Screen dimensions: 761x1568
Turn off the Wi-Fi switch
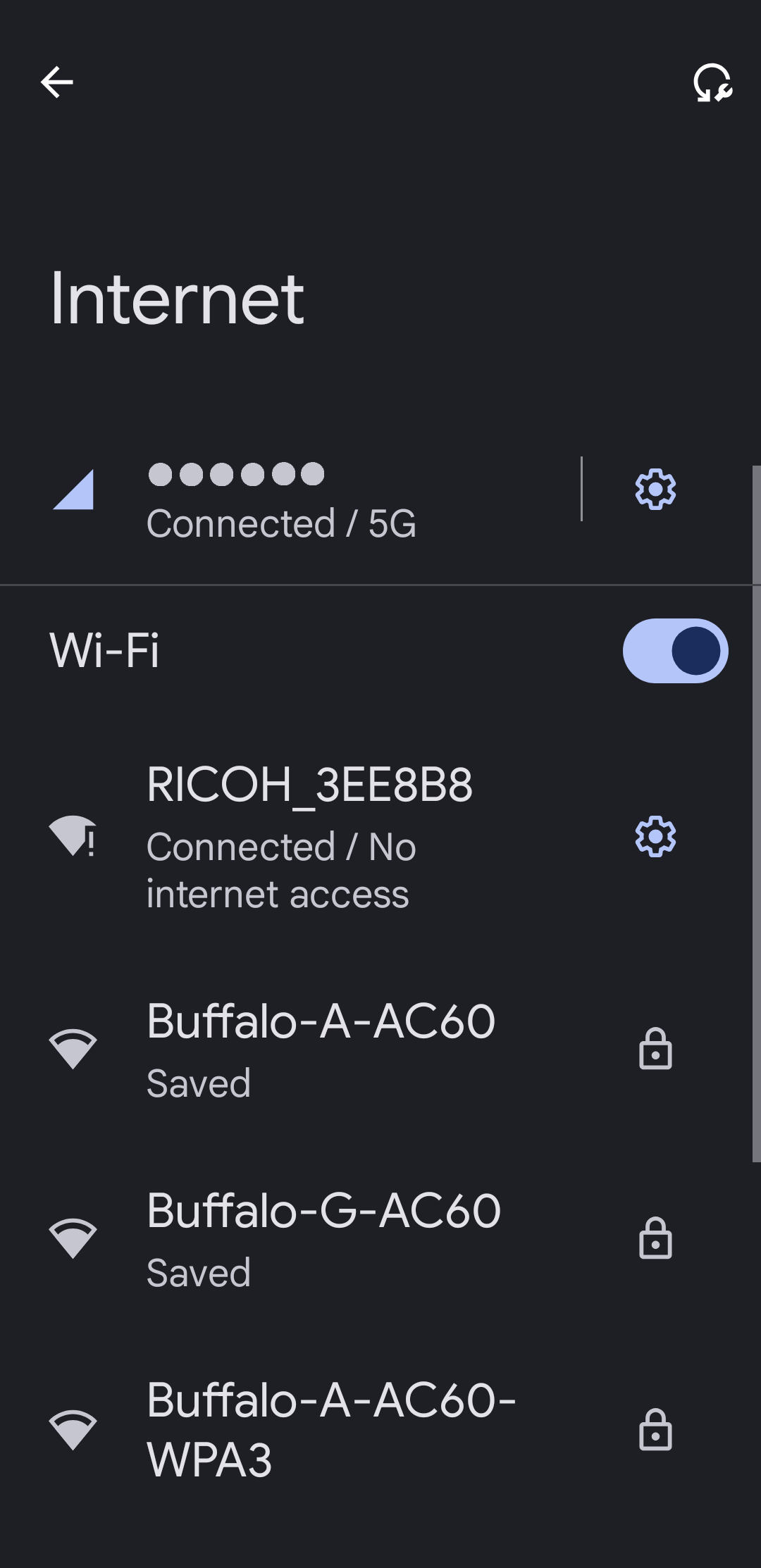pyautogui.click(x=674, y=650)
